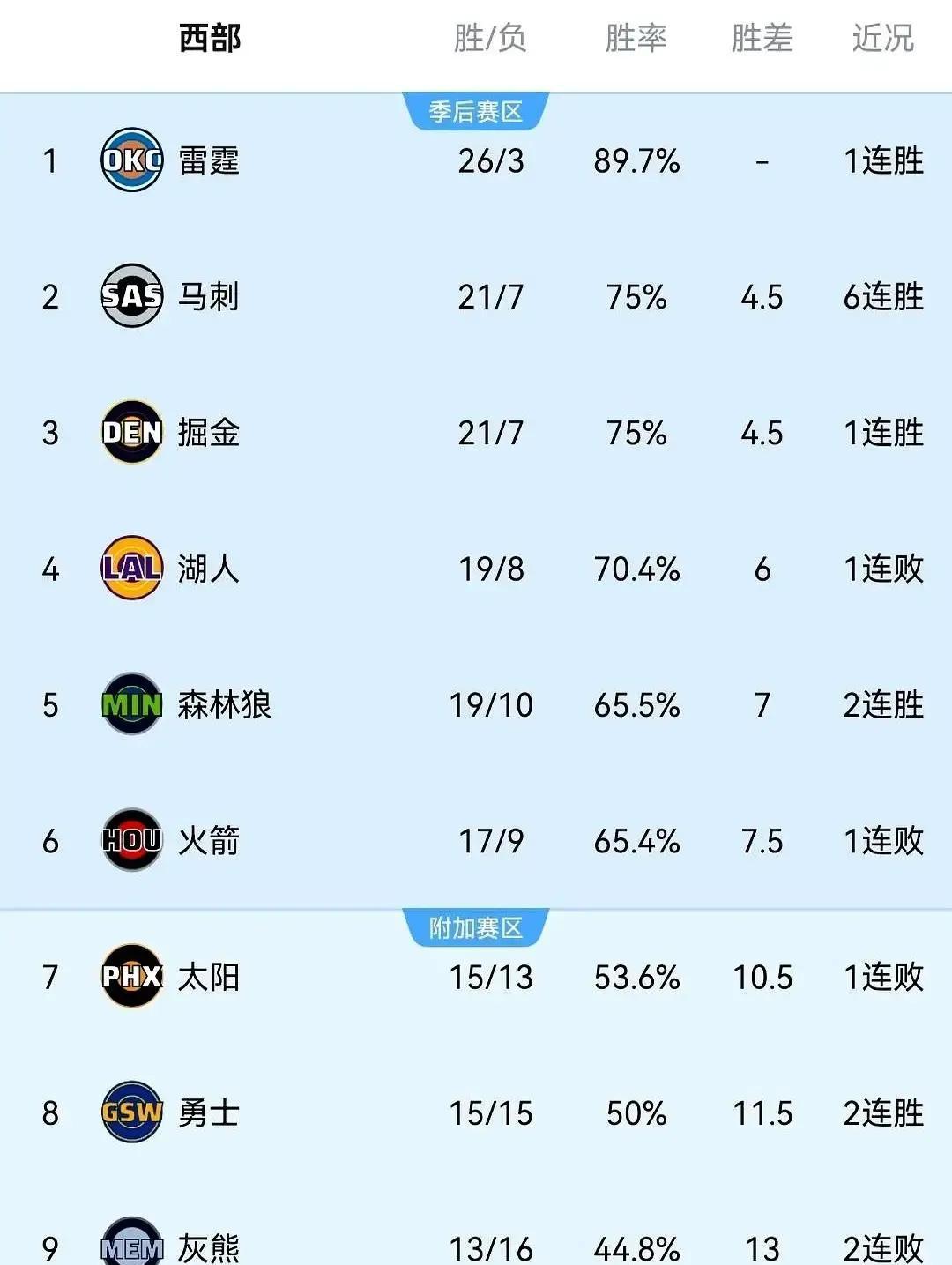
Task: Click the GSW Warriors team logo
Action: [131, 1113]
